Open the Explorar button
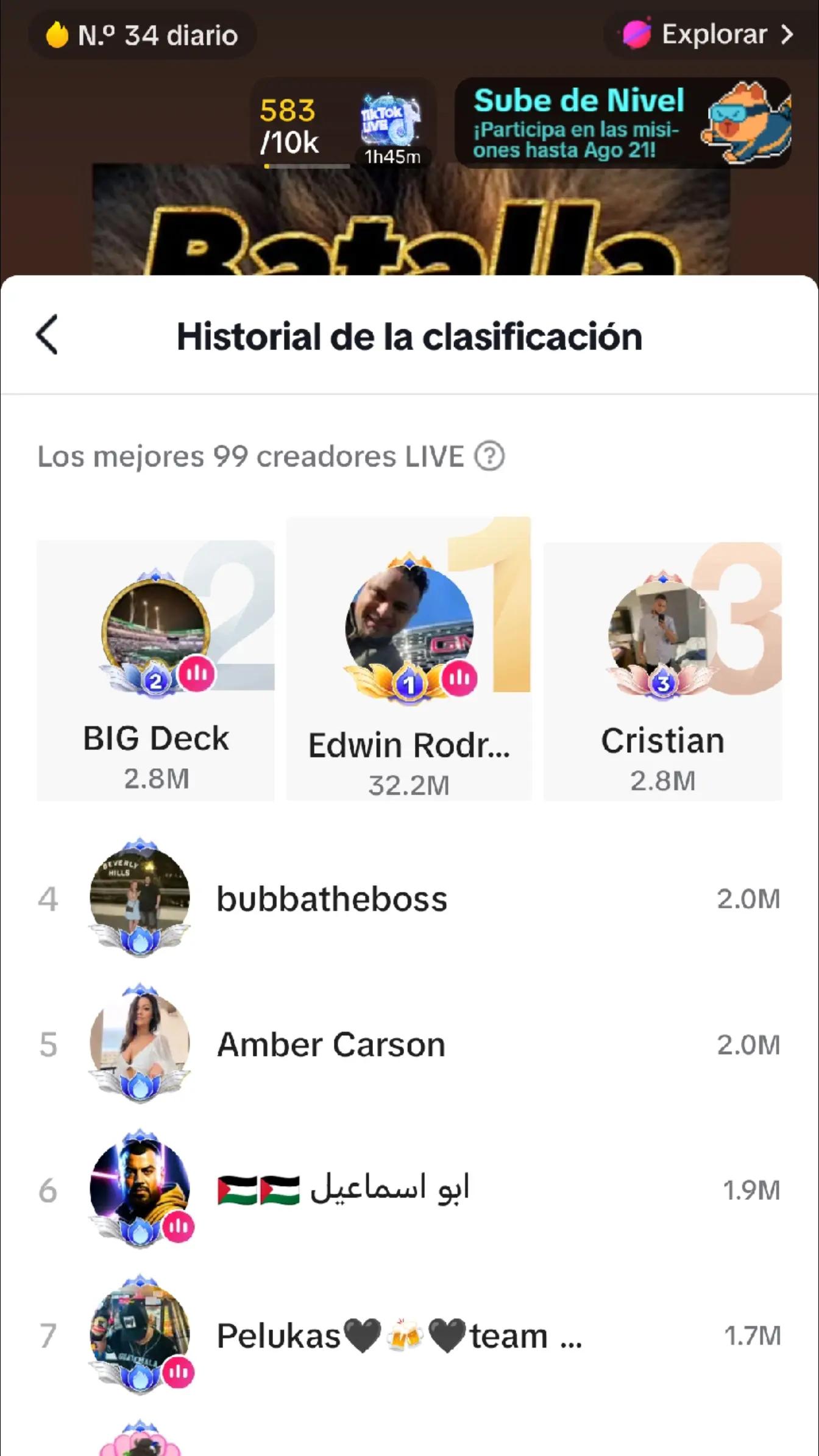The width and height of the screenshot is (819, 1456). (x=710, y=35)
